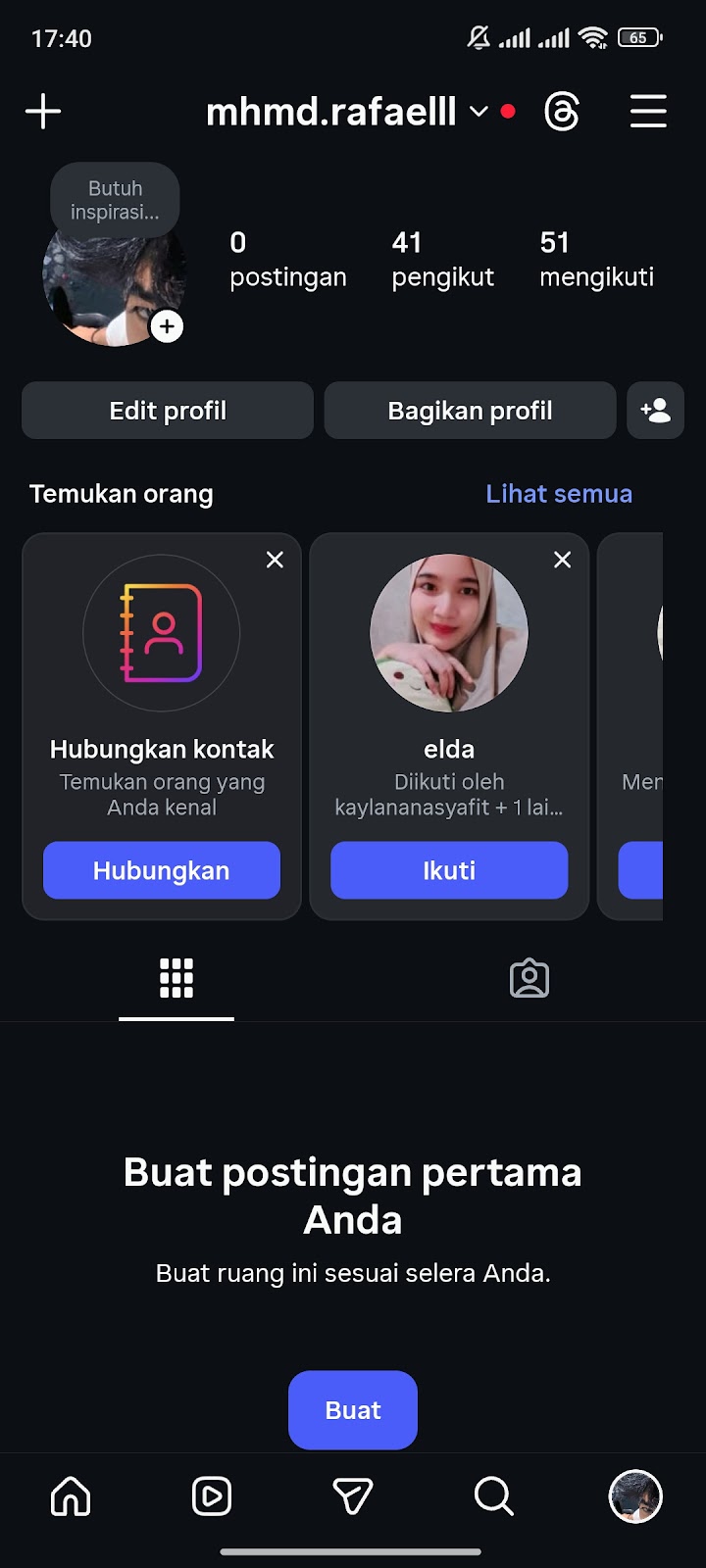
Task: Tap the Butuh inspirasi note bubble
Action: pyautogui.click(x=115, y=200)
